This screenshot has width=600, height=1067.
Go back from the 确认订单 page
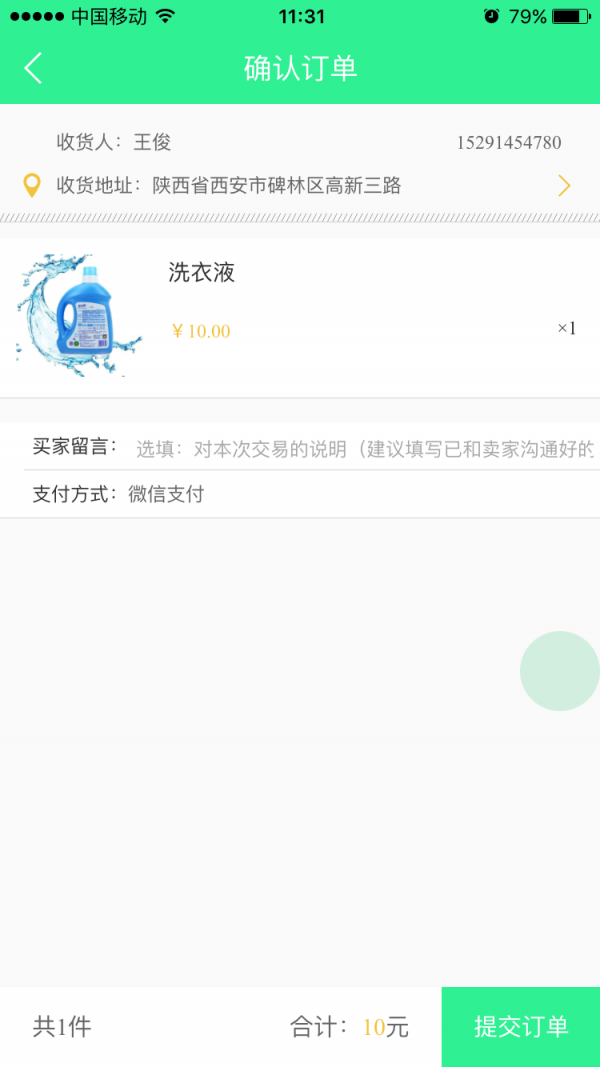[x=33, y=68]
